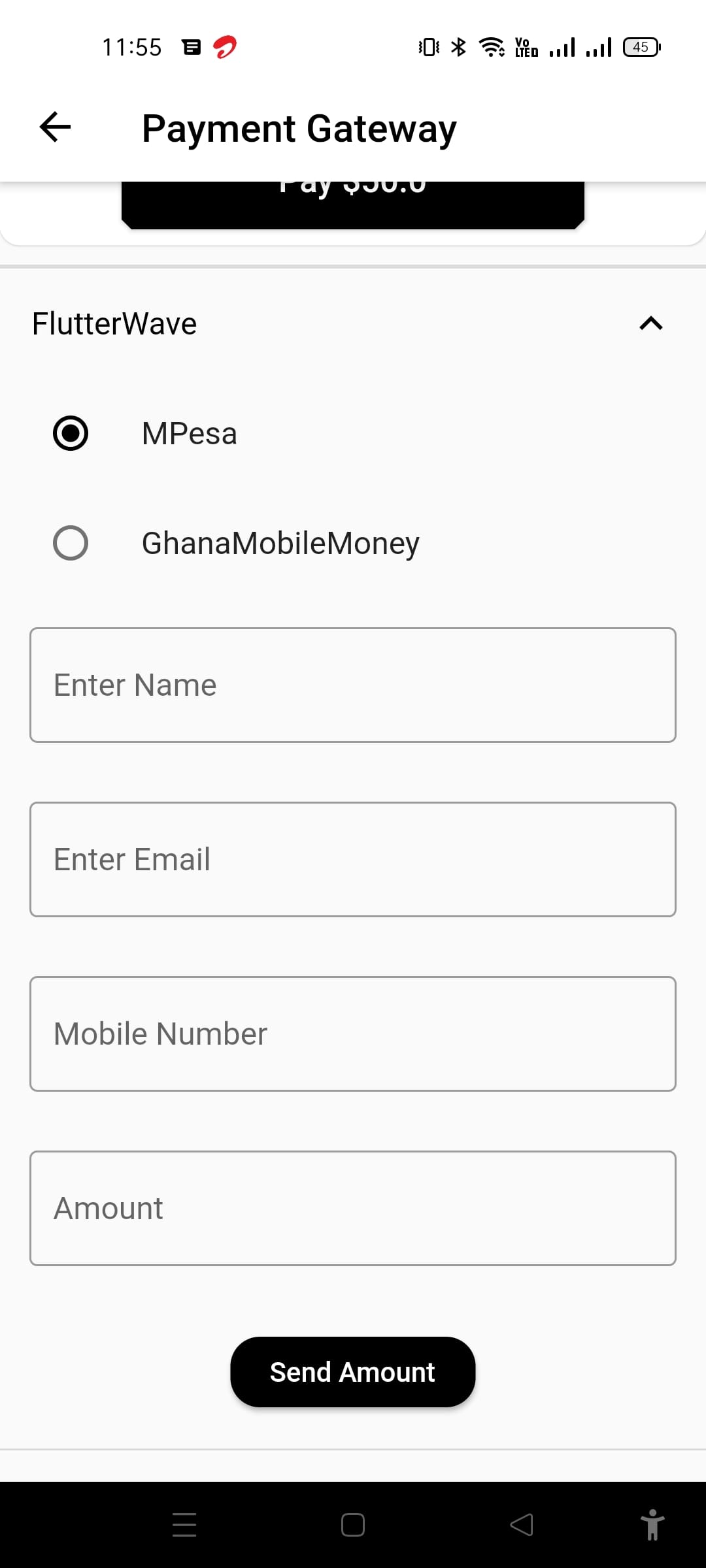Go back from Payment Gateway
The height and width of the screenshot is (1568, 706).
pos(55,127)
